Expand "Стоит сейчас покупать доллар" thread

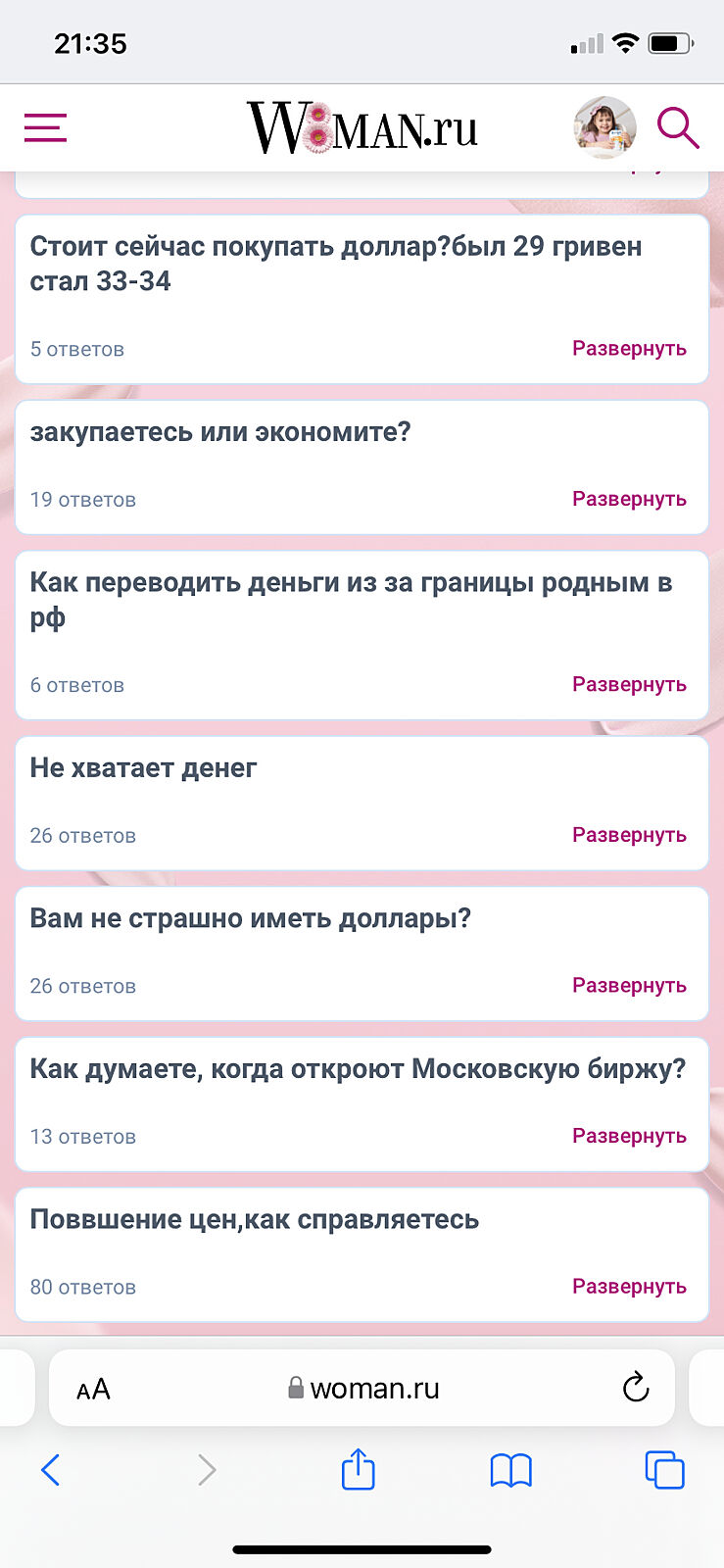click(x=629, y=349)
